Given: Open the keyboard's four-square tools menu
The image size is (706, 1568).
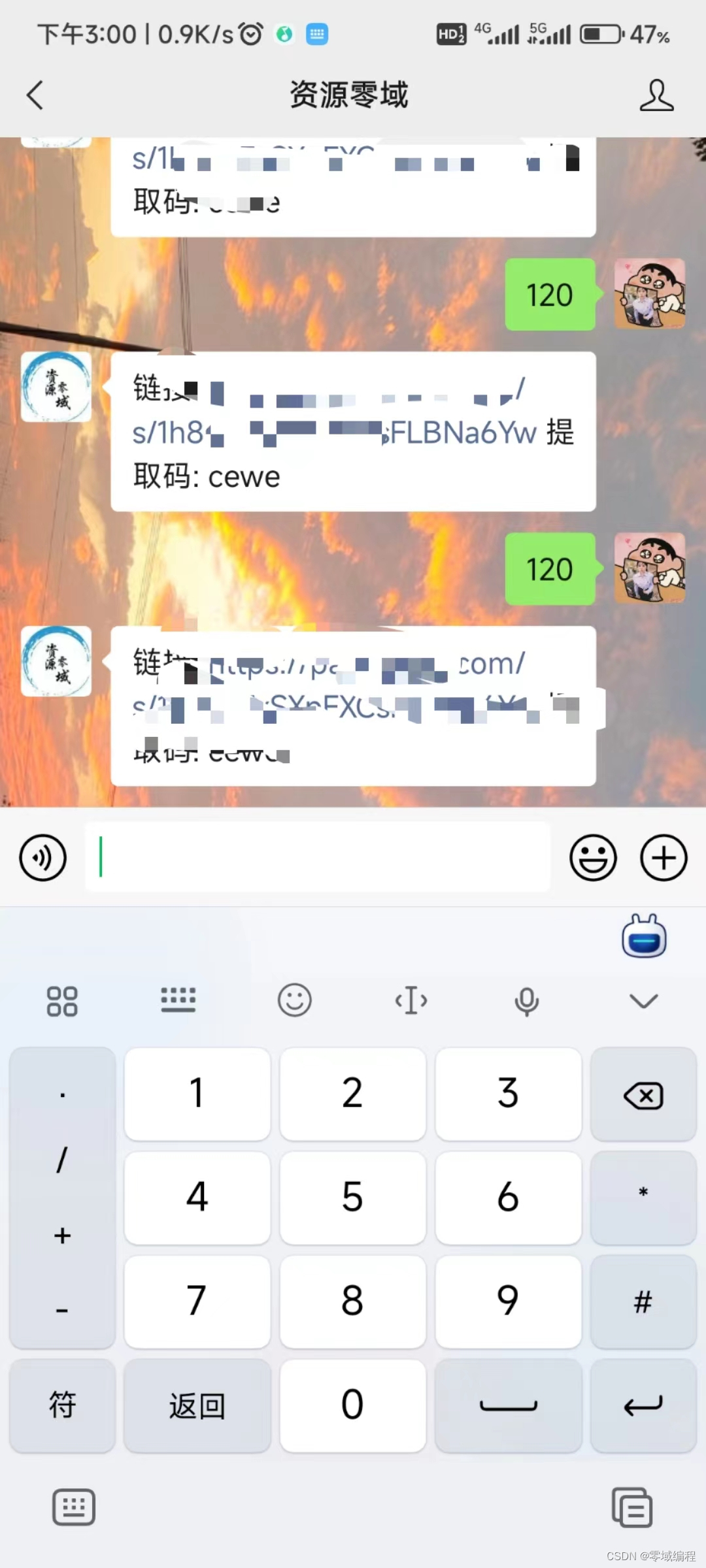Looking at the screenshot, I should coord(62,1001).
